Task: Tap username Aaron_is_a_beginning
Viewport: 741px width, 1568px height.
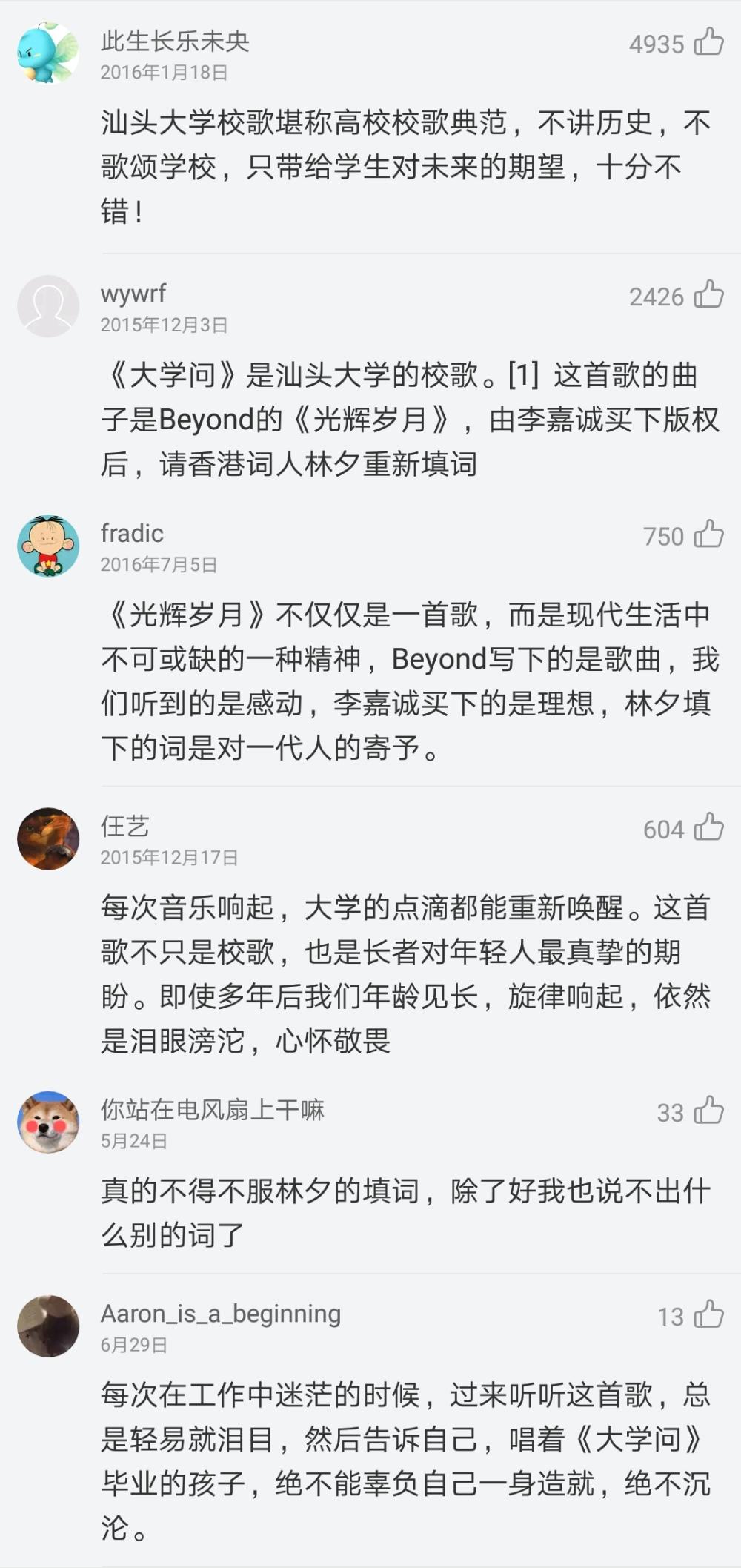Action: 220,1313
